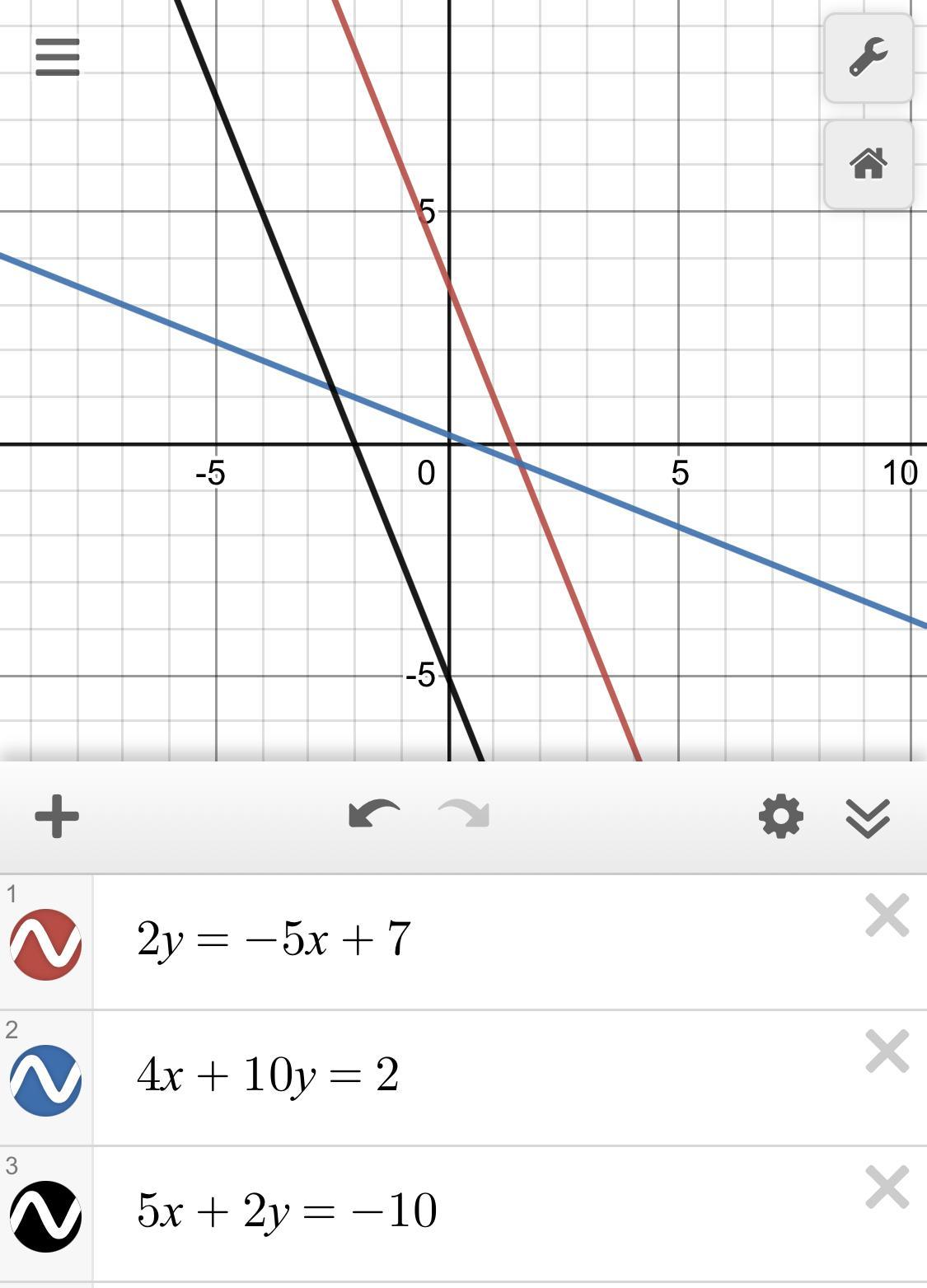Open the hamburger menu
927x1288 pixels.
(x=58, y=57)
